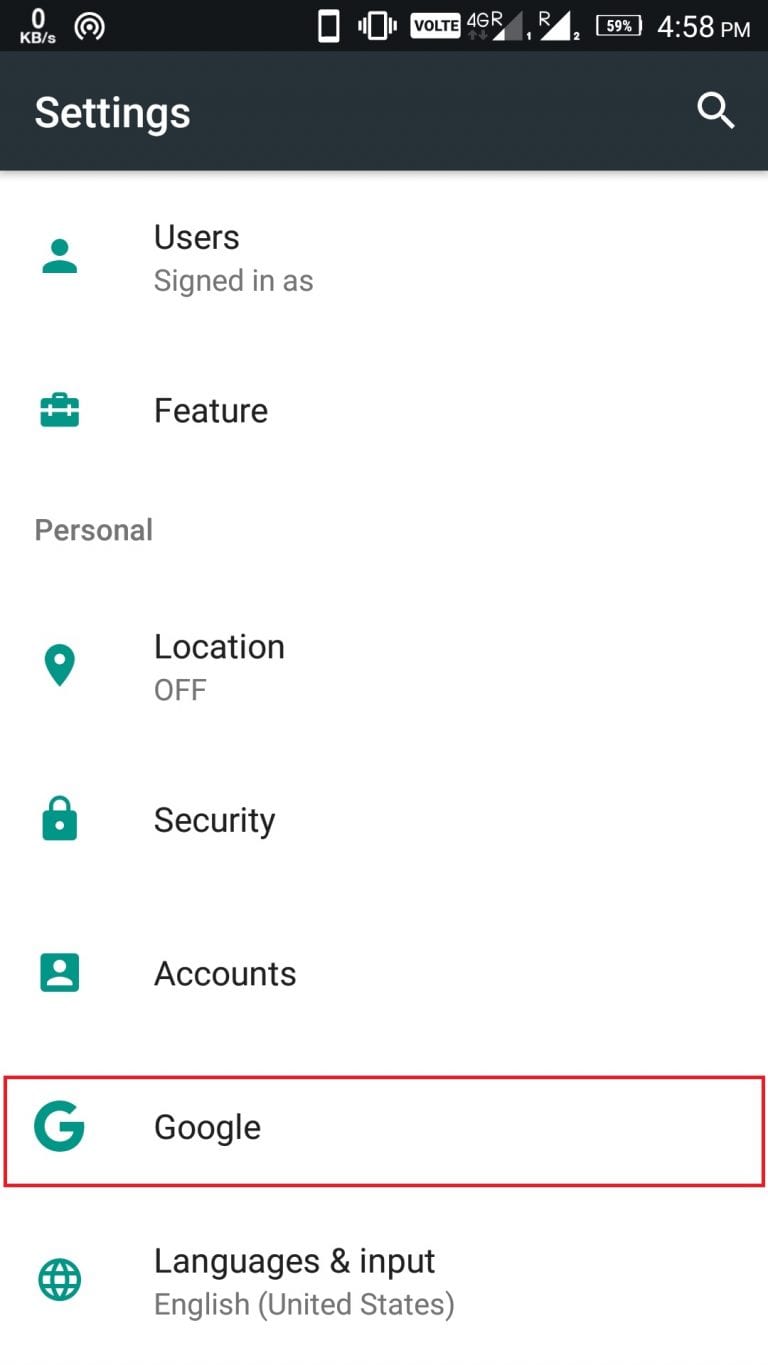
Task: Open Languages & input settings
Action: (x=384, y=1281)
